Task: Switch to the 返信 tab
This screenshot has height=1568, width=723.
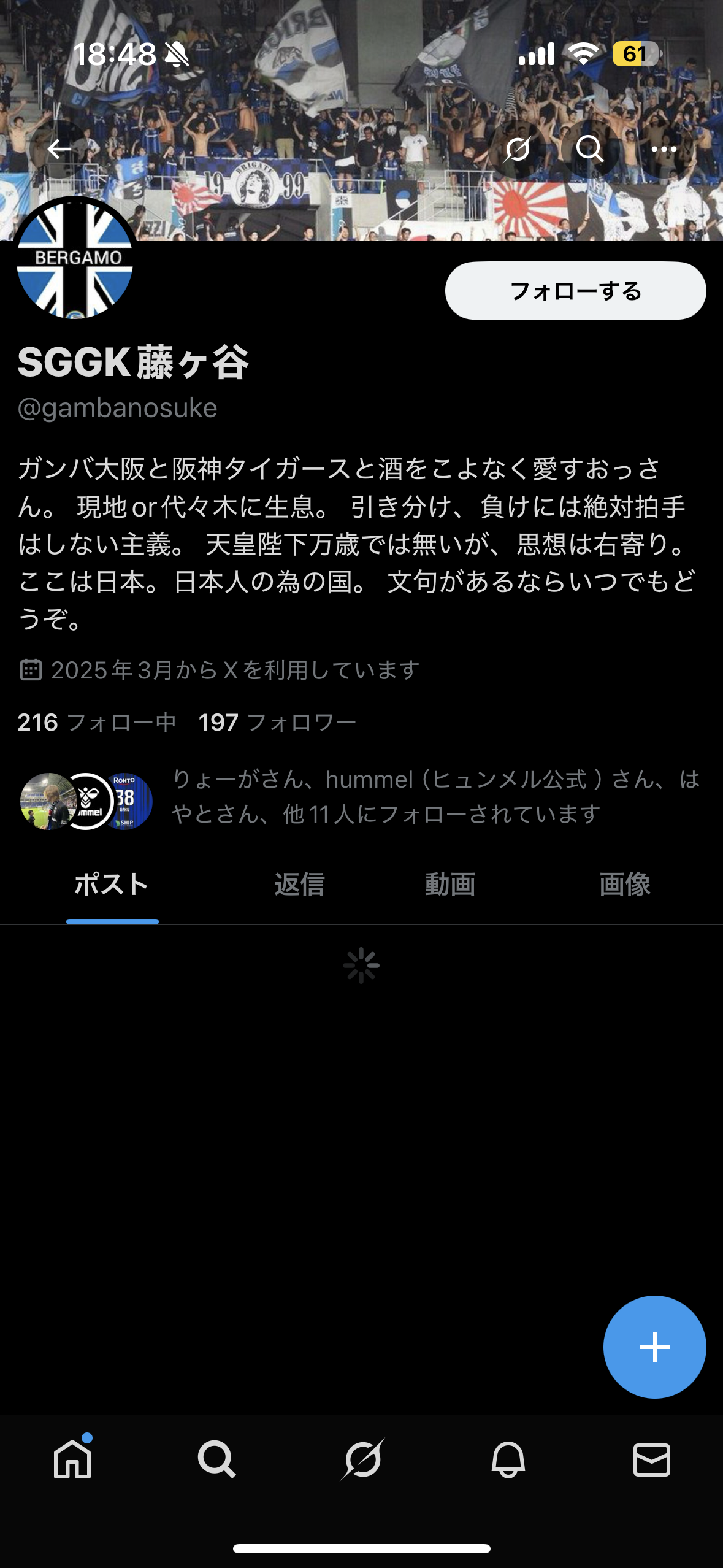Action: [x=299, y=885]
